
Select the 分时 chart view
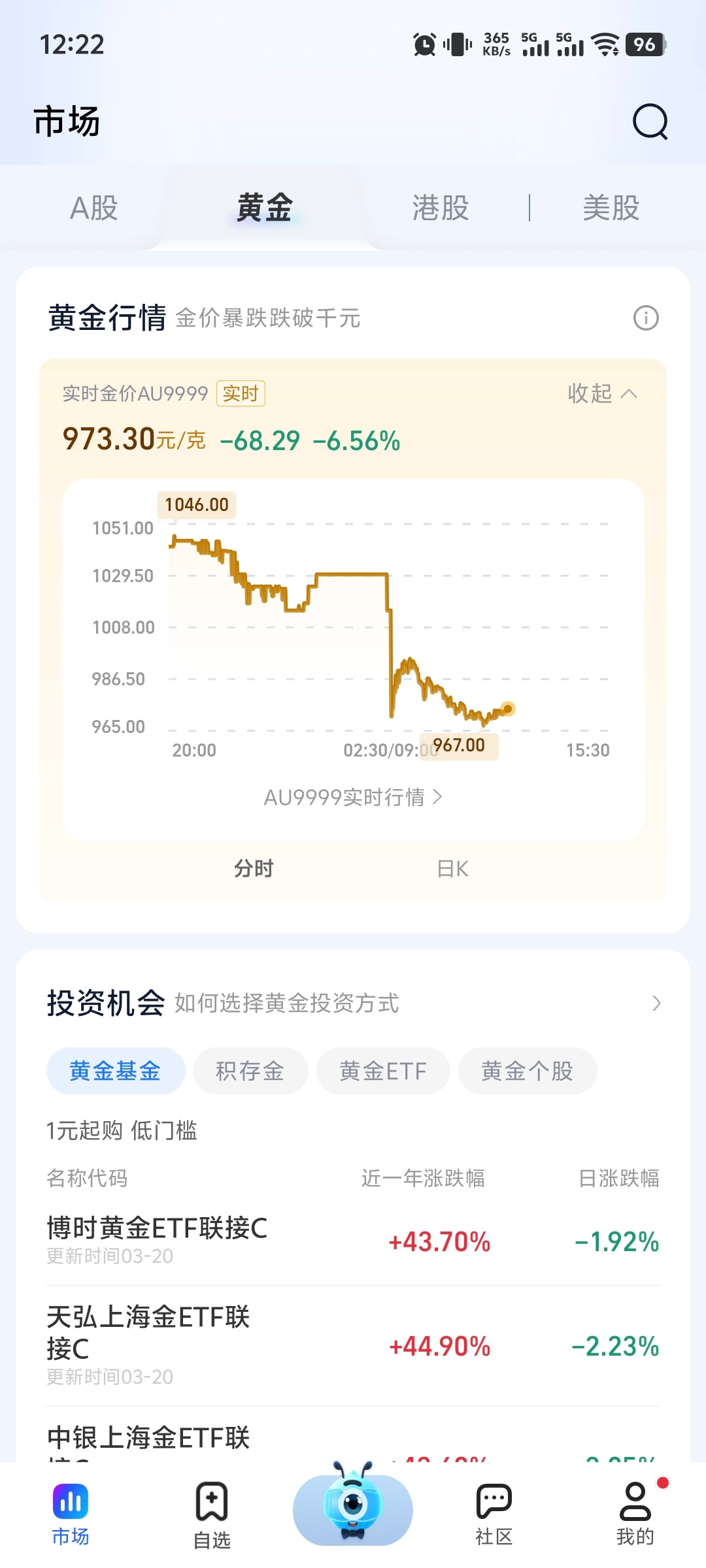(254, 869)
